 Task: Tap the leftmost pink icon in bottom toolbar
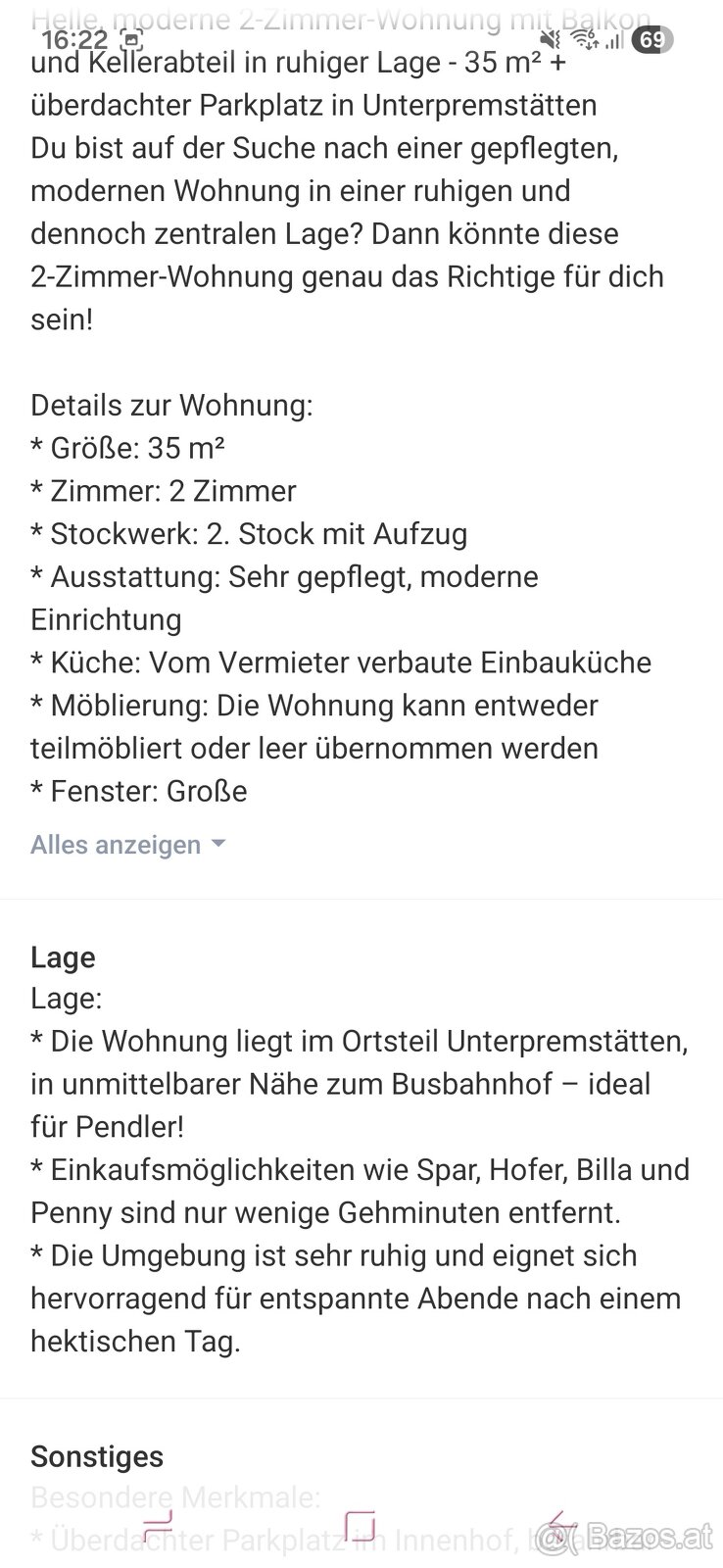pos(157,1525)
